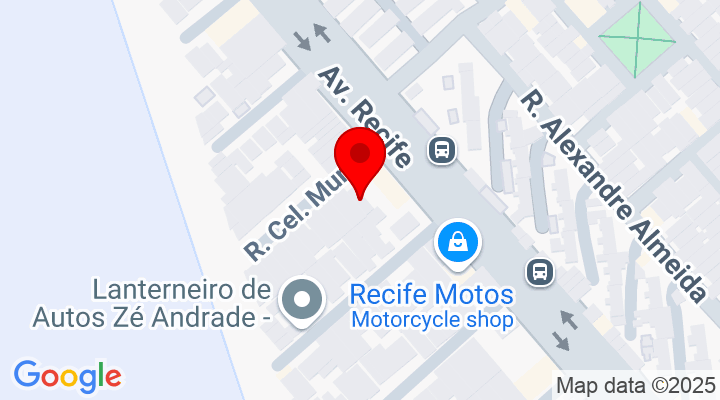Tap the bus stop right of Recife Motos
This screenshot has width=720, height=400.
point(540,270)
